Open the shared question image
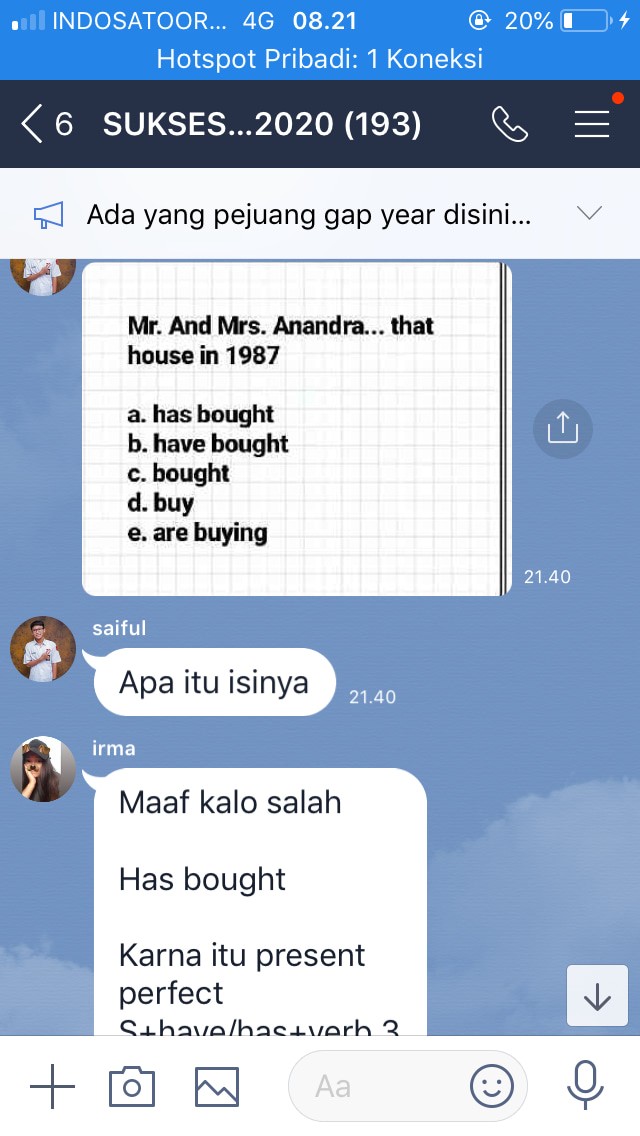The height and width of the screenshot is (1136, 640). pos(296,428)
